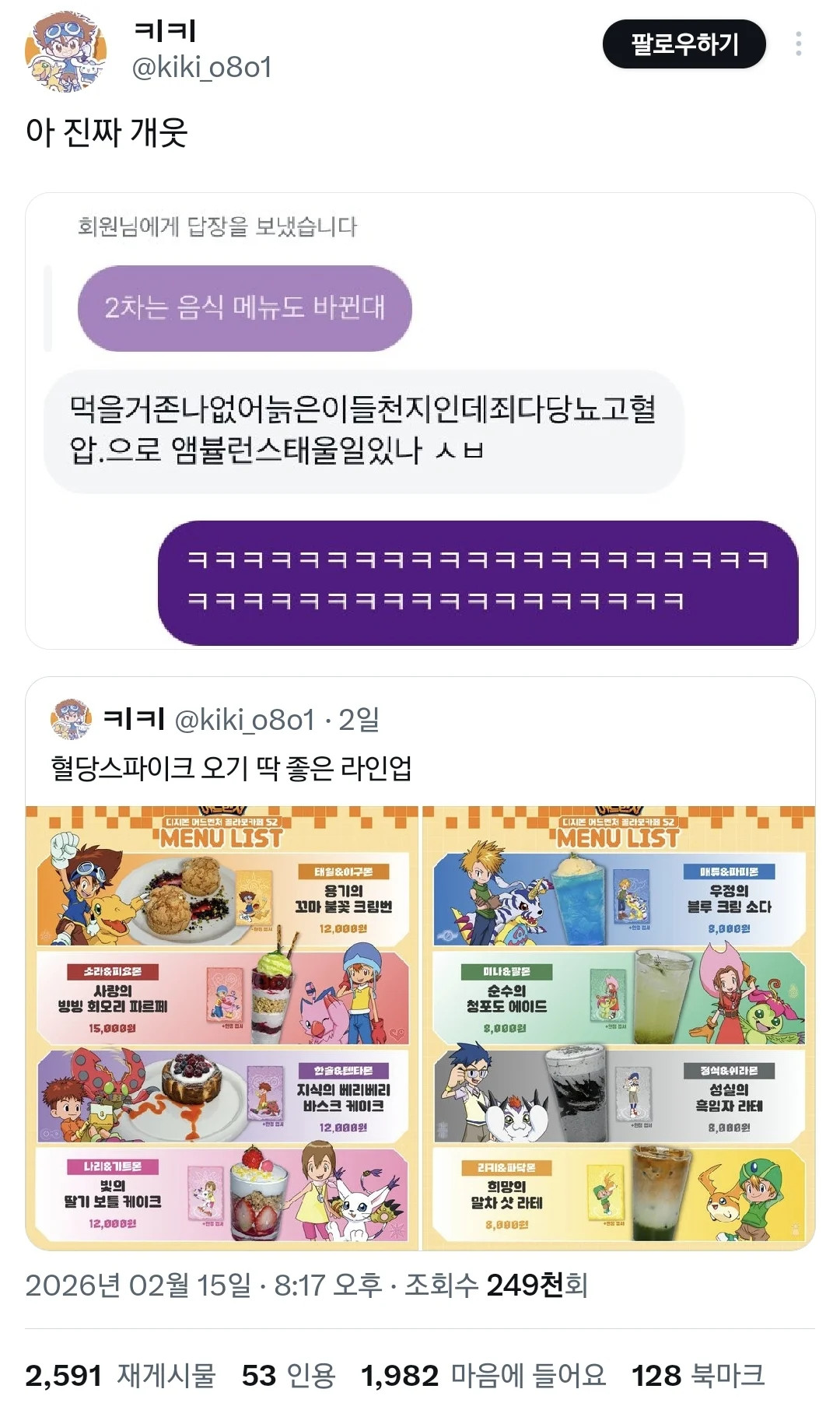840x1403 pixels.
Task: View the attached chat screenshot image
Action: [420, 420]
